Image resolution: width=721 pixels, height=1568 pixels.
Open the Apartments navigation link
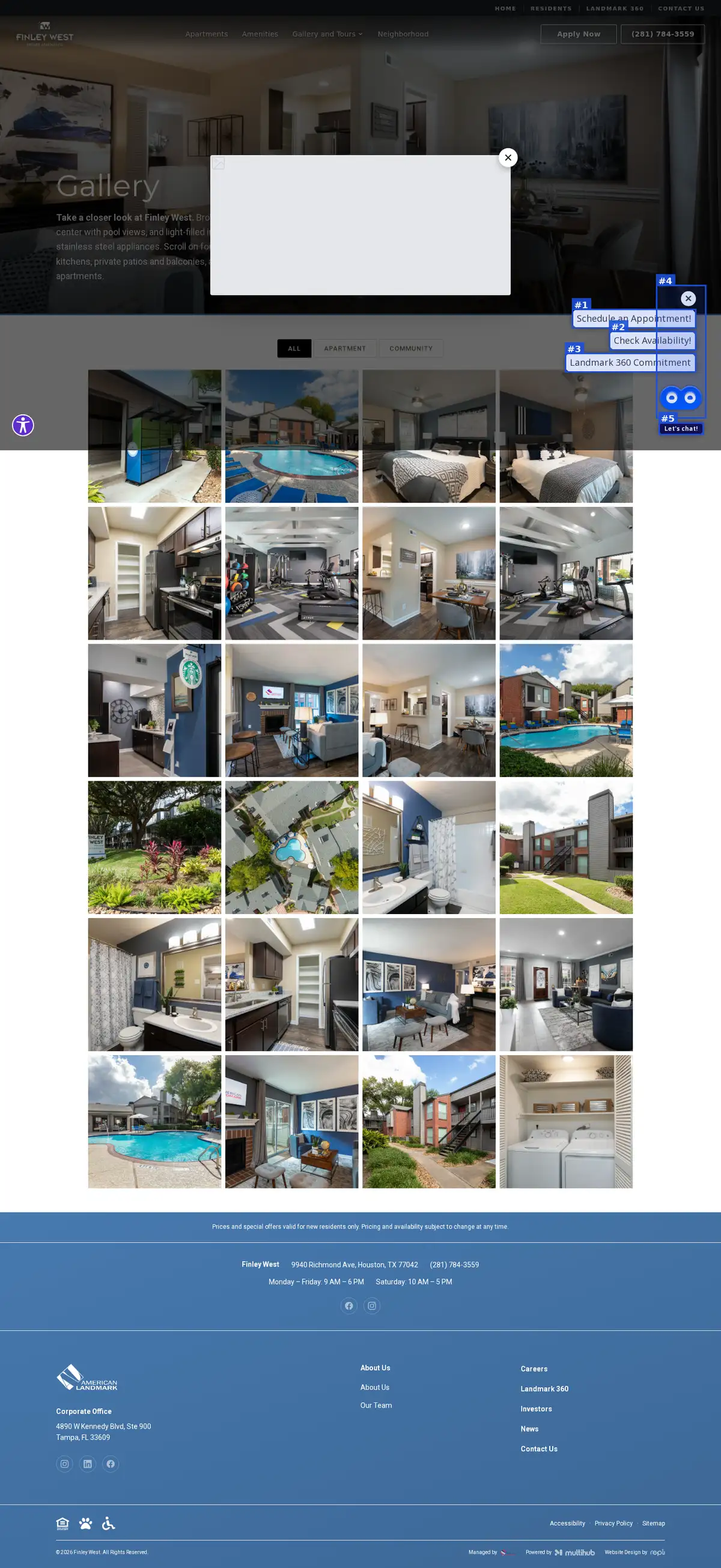[207, 34]
